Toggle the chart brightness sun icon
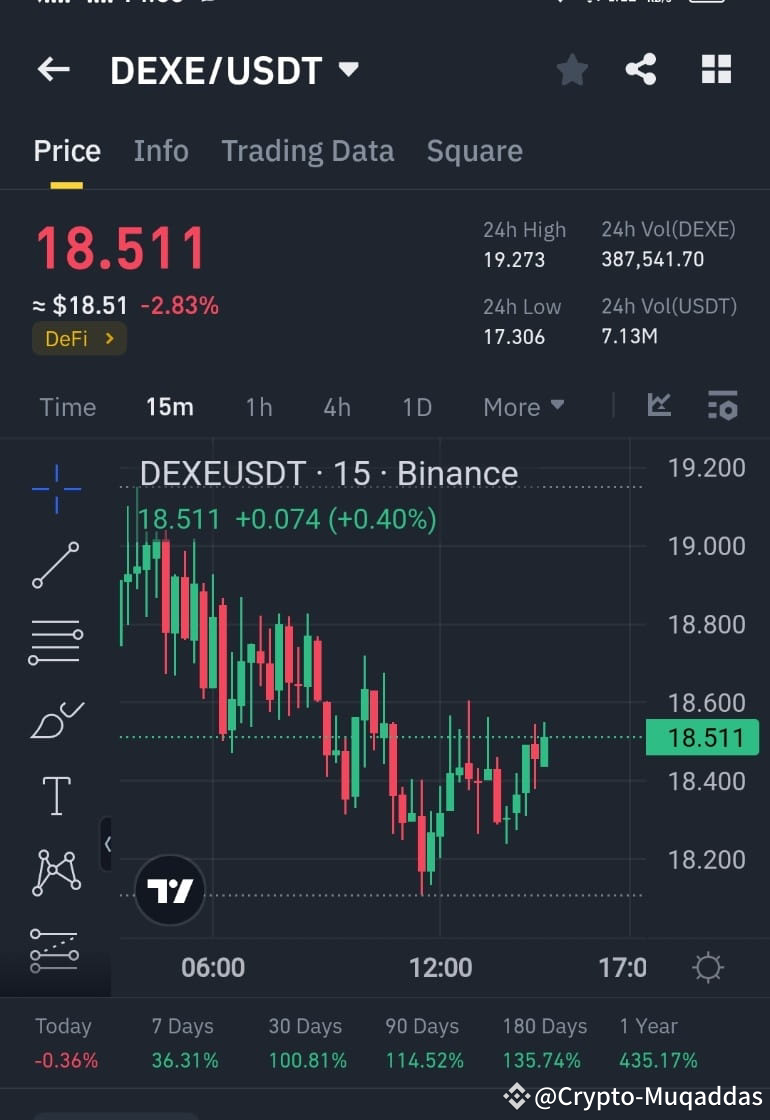 click(x=708, y=967)
